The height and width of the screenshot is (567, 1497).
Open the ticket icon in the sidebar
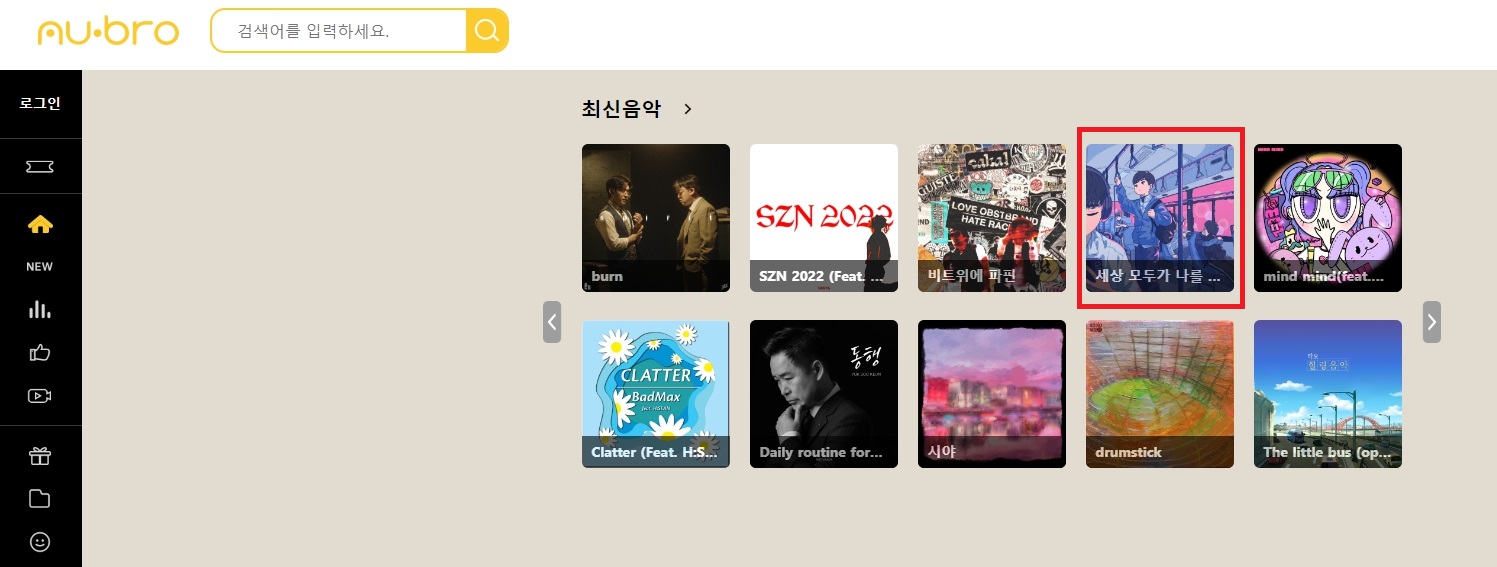40,166
